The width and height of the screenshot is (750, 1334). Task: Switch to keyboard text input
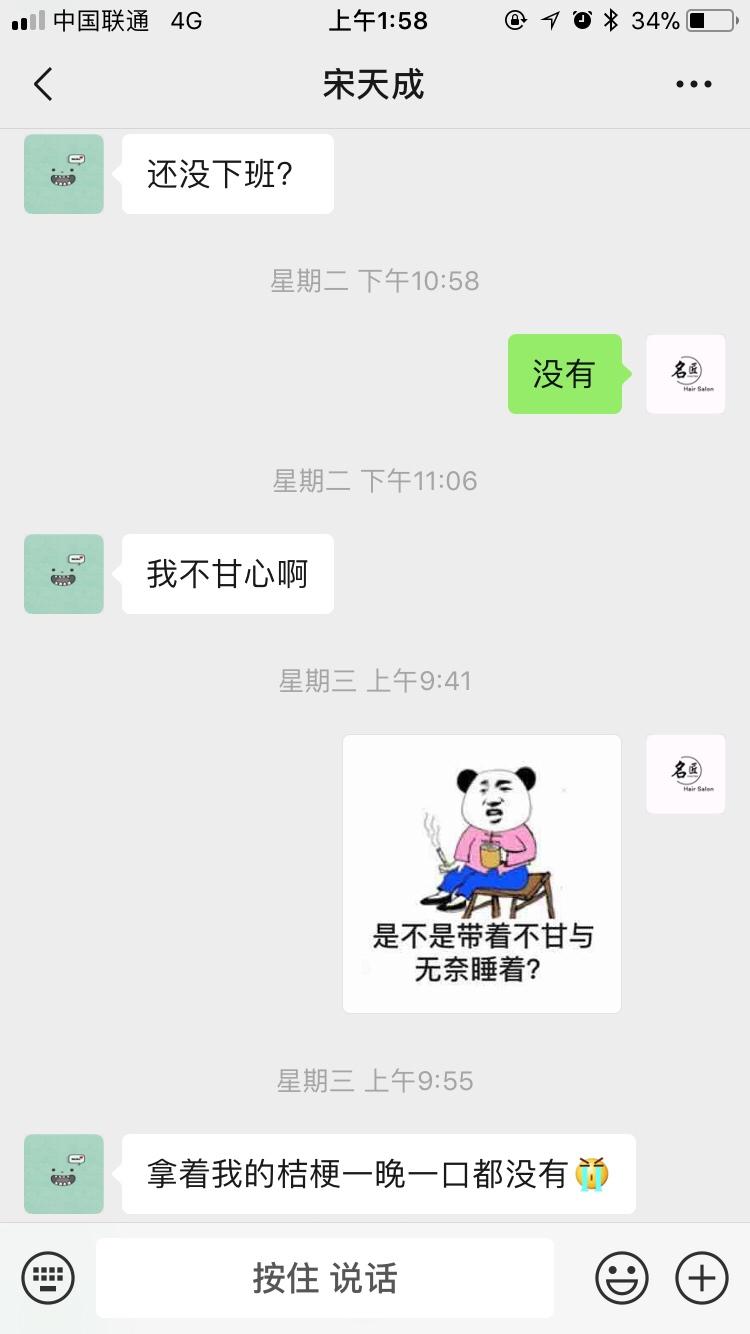click(x=48, y=1278)
